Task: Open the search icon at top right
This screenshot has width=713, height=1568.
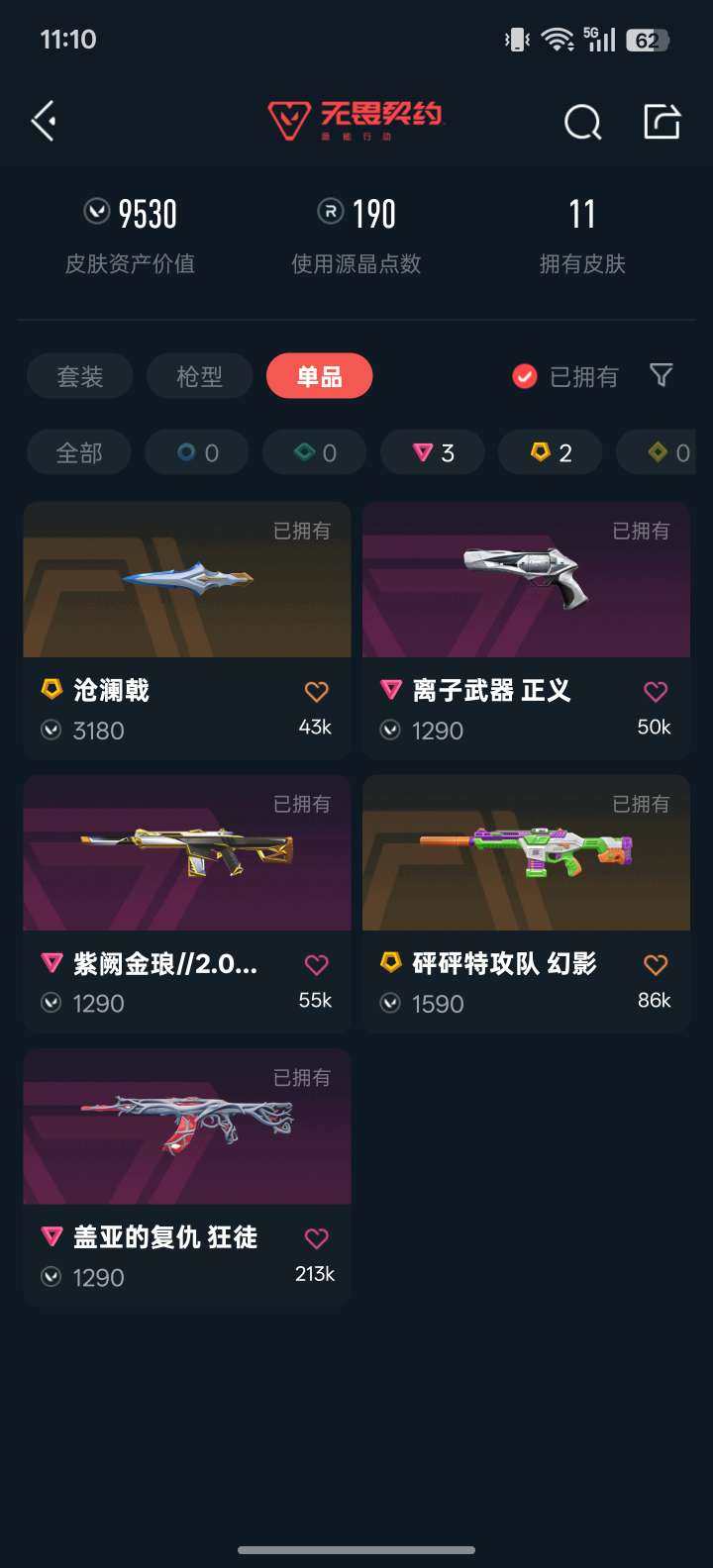Action: click(x=581, y=123)
